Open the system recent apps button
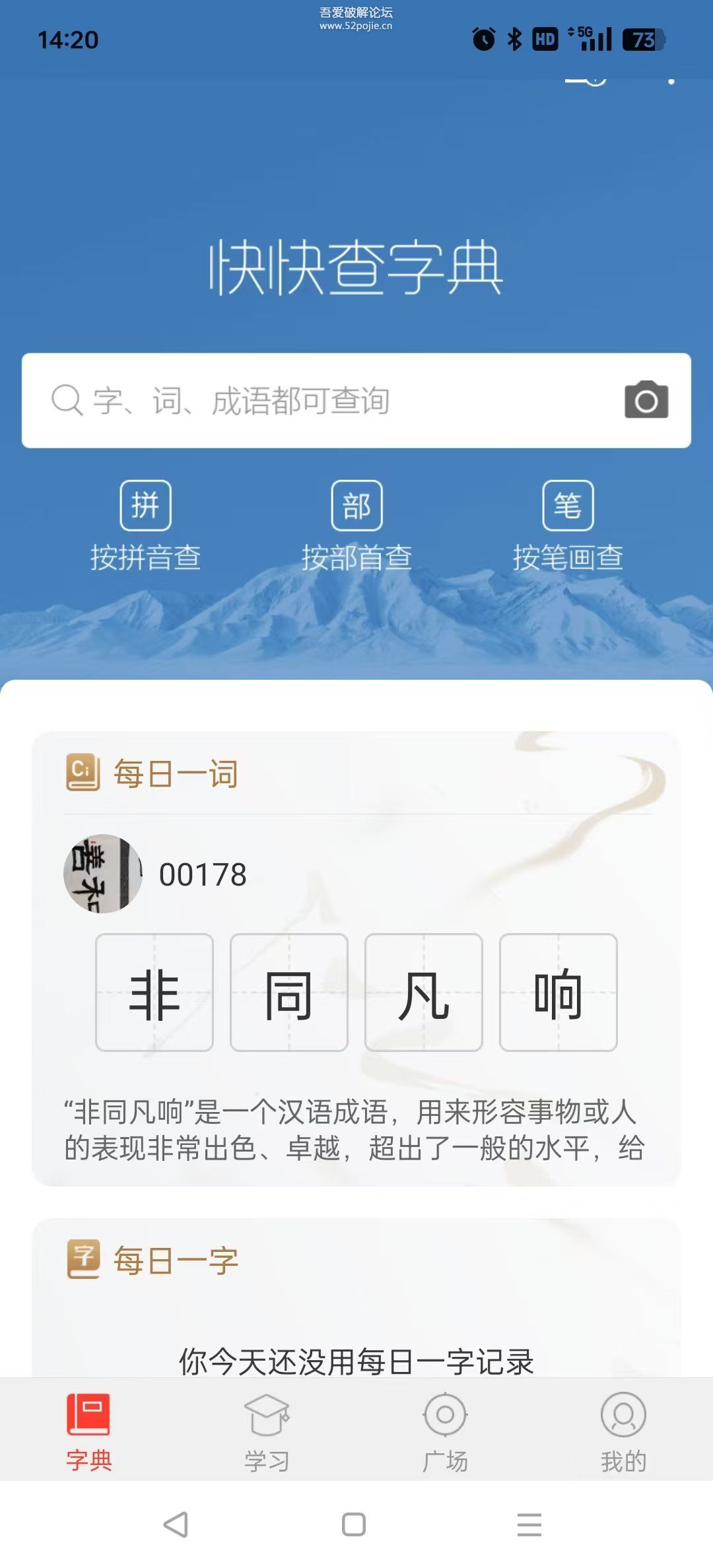The height and width of the screenshot is (1568, 713). [x=529, y=1524]
